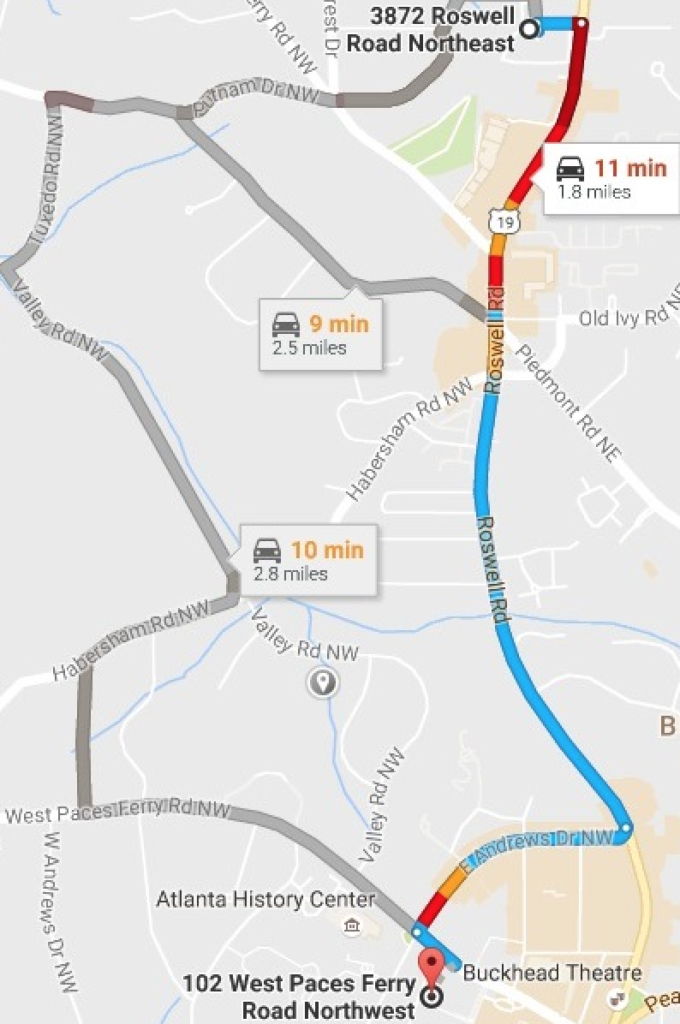Open the gray place pin near Valley Rd NW
This screenshot has width=680, height=1024.
pyautogui.click(x=322, y=684)
